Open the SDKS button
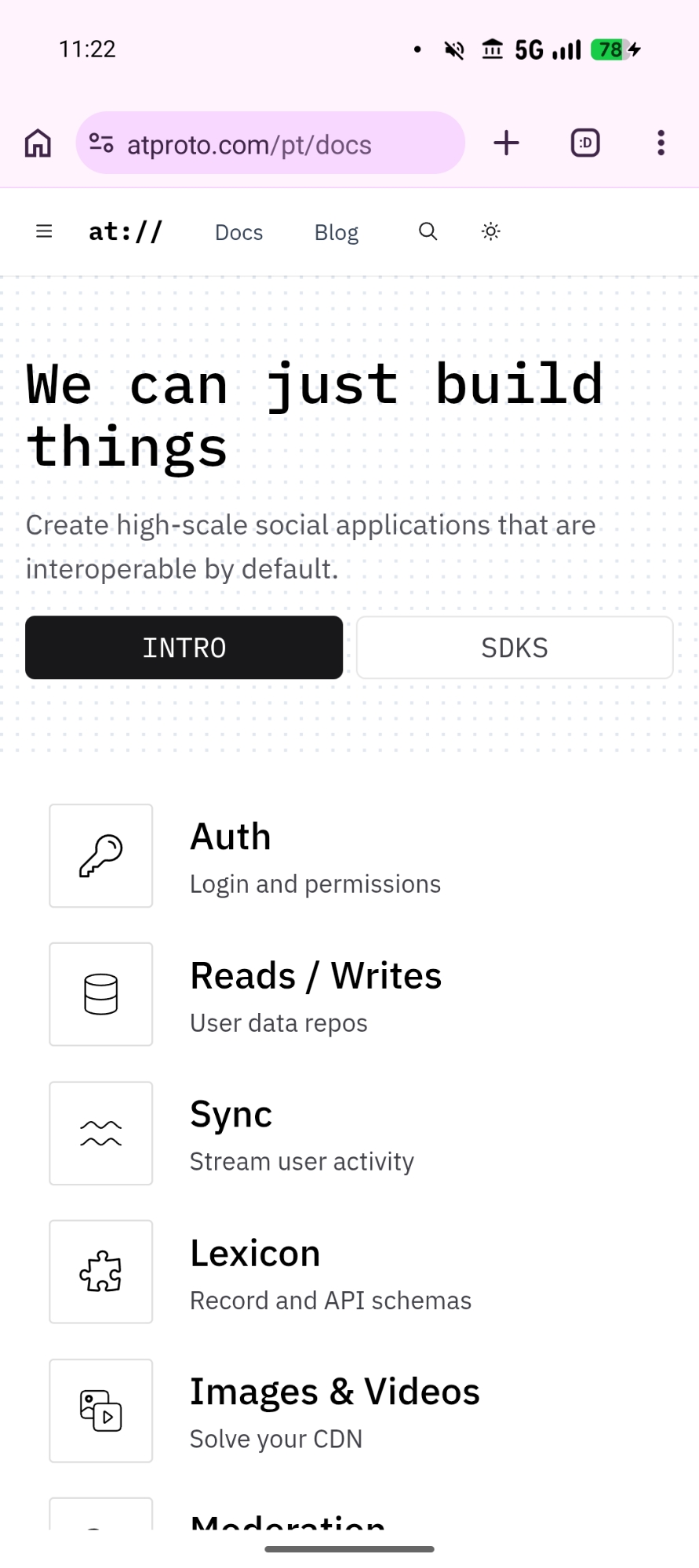Viewport: 699px width, 1568px height. (x=515, y=648)
